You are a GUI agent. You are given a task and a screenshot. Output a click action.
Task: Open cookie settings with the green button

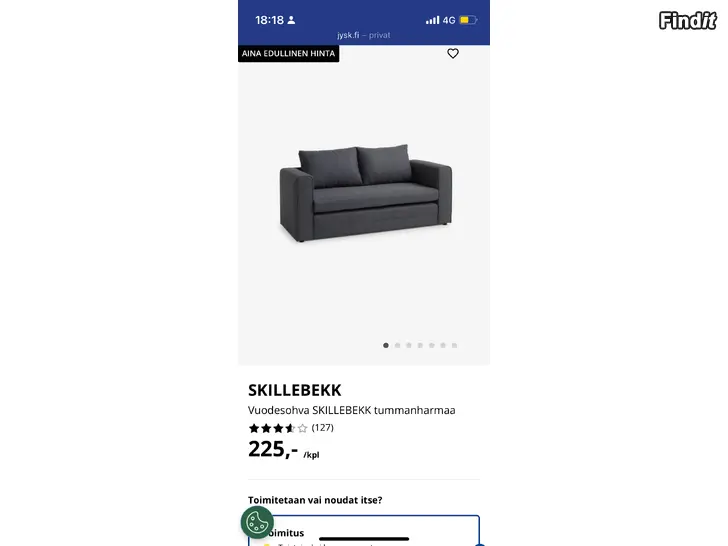257,522
